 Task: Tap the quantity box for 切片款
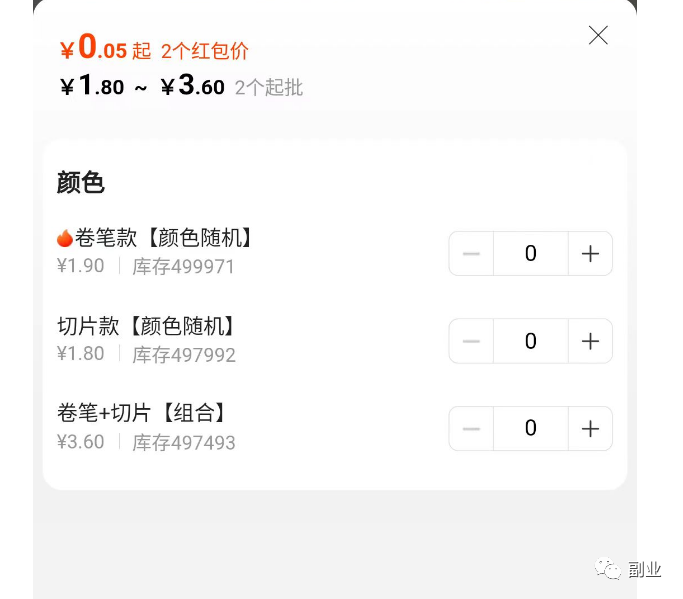[531, 341]
